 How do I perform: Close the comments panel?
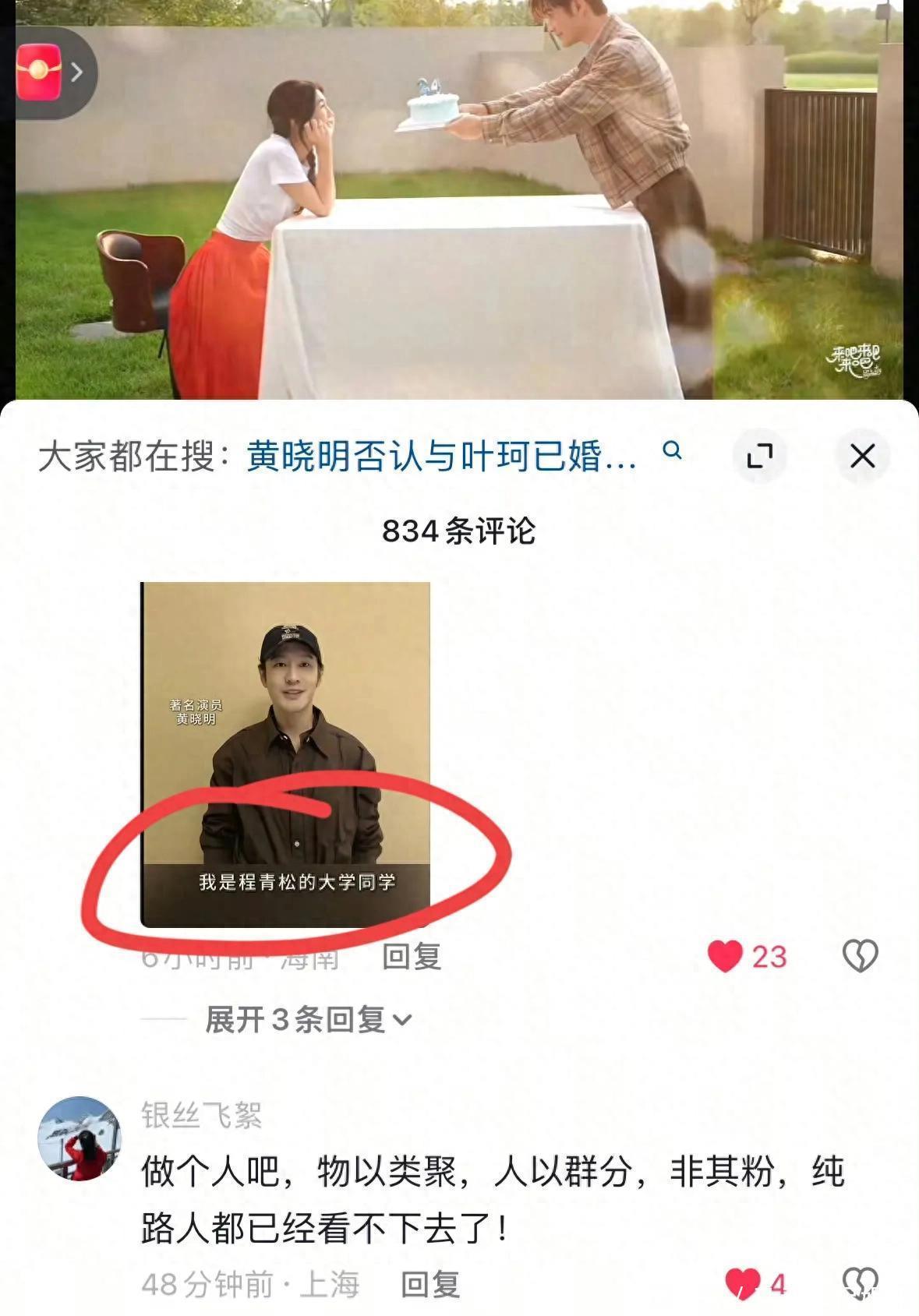tap(862, 456)
